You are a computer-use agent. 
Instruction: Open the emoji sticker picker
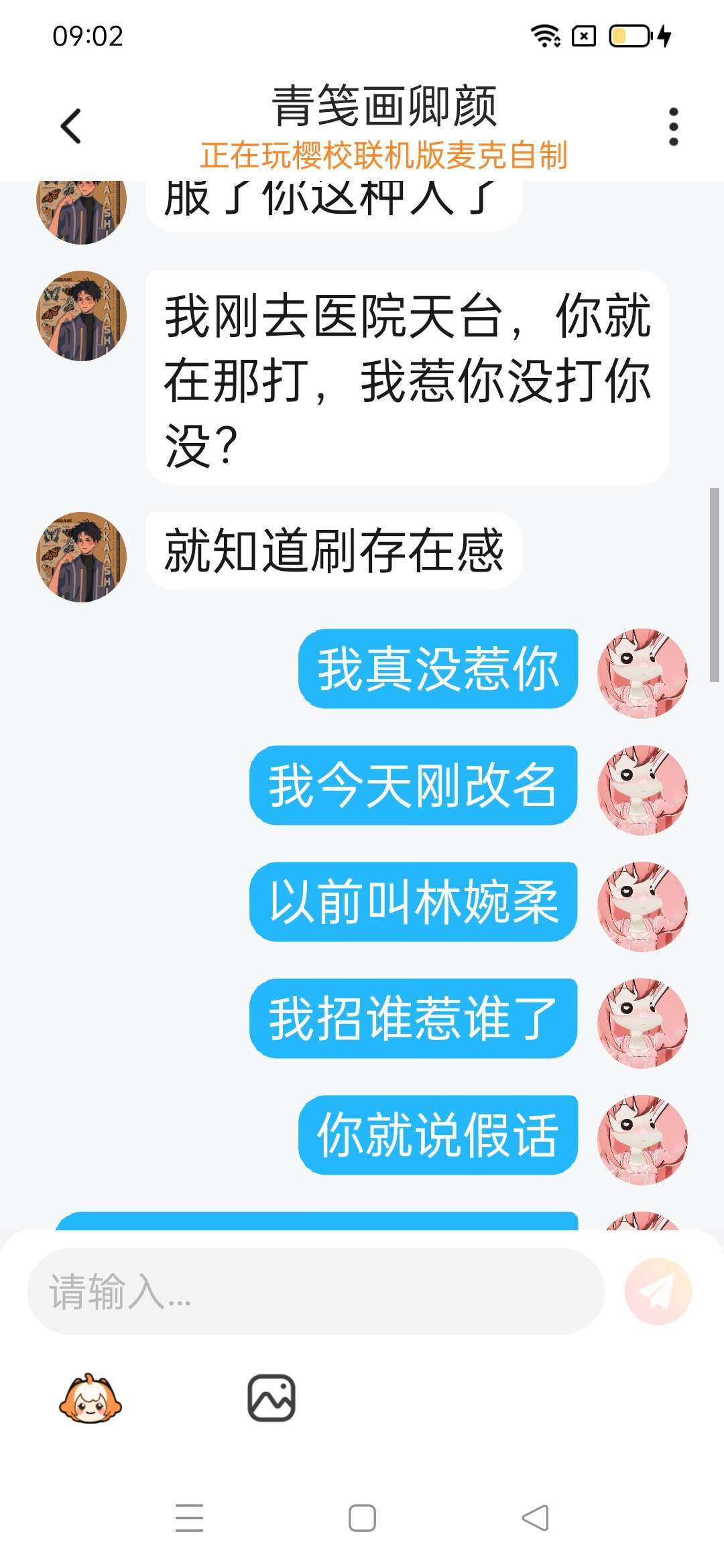coord(90,1398)
